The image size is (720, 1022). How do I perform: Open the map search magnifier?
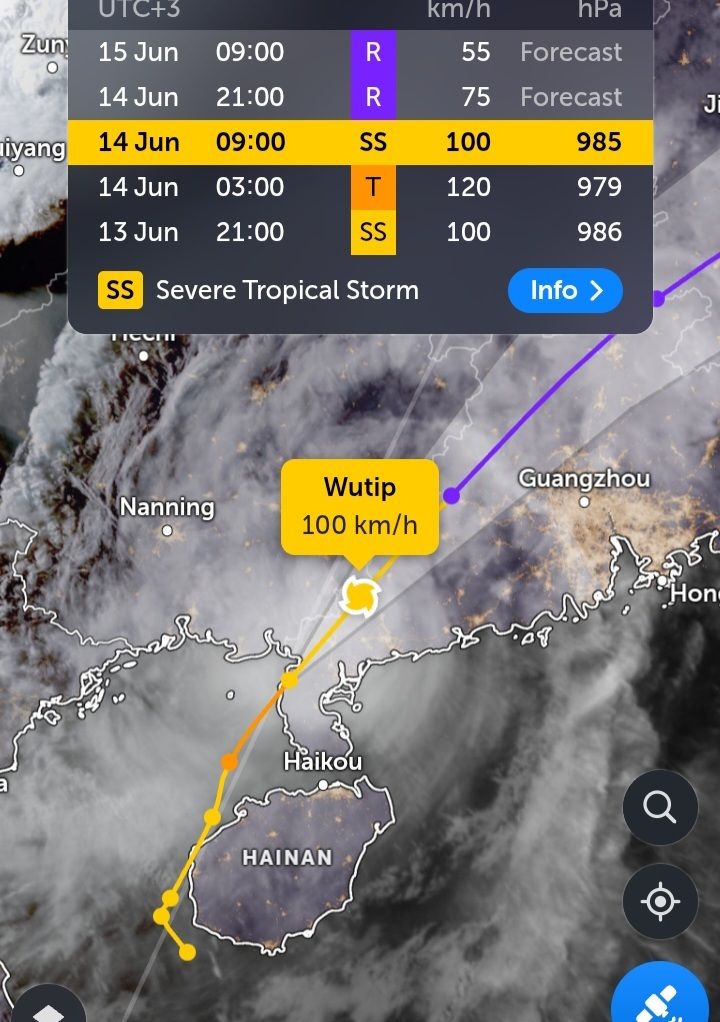point(660,807)
